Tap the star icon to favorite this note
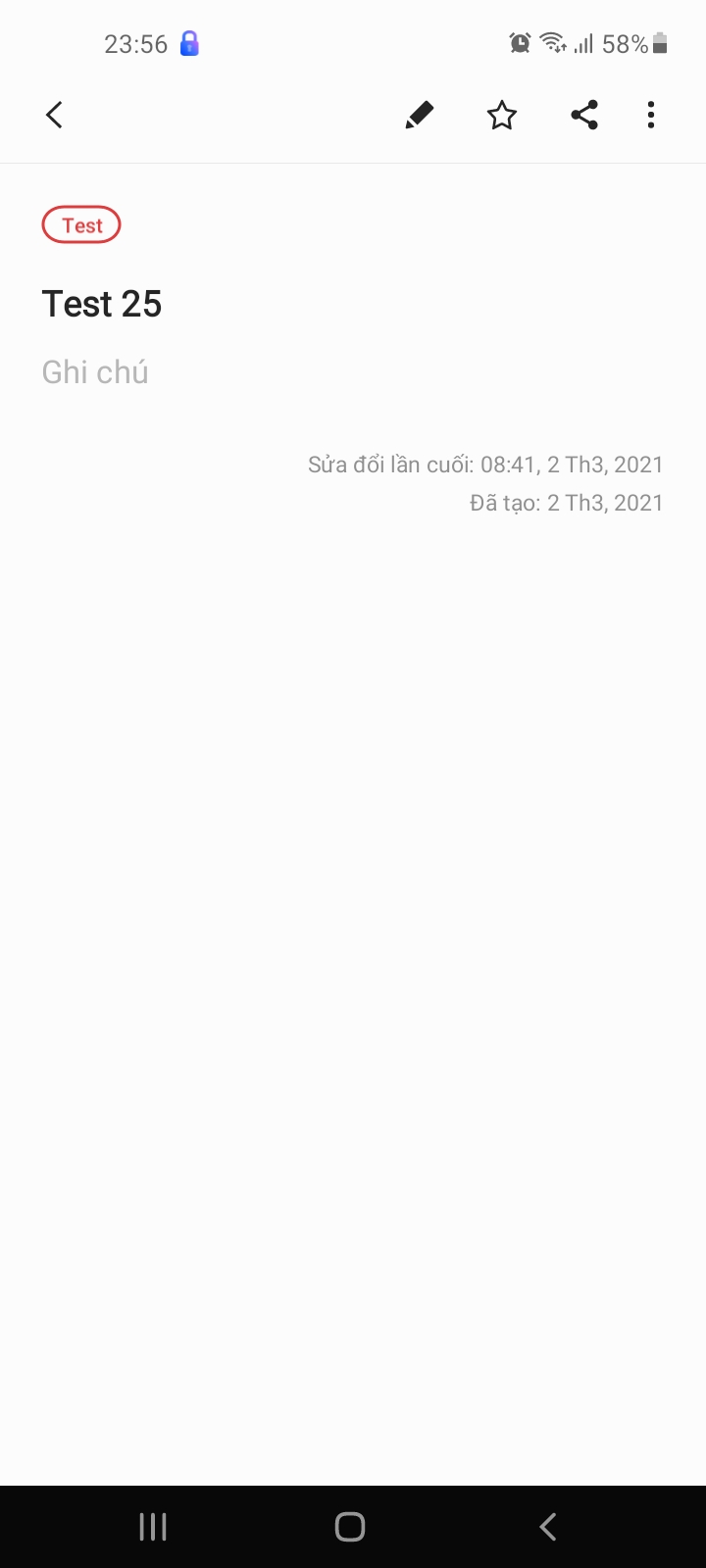Image resolution: width=706 pixels, height=1568 pixels. [501, 115]
